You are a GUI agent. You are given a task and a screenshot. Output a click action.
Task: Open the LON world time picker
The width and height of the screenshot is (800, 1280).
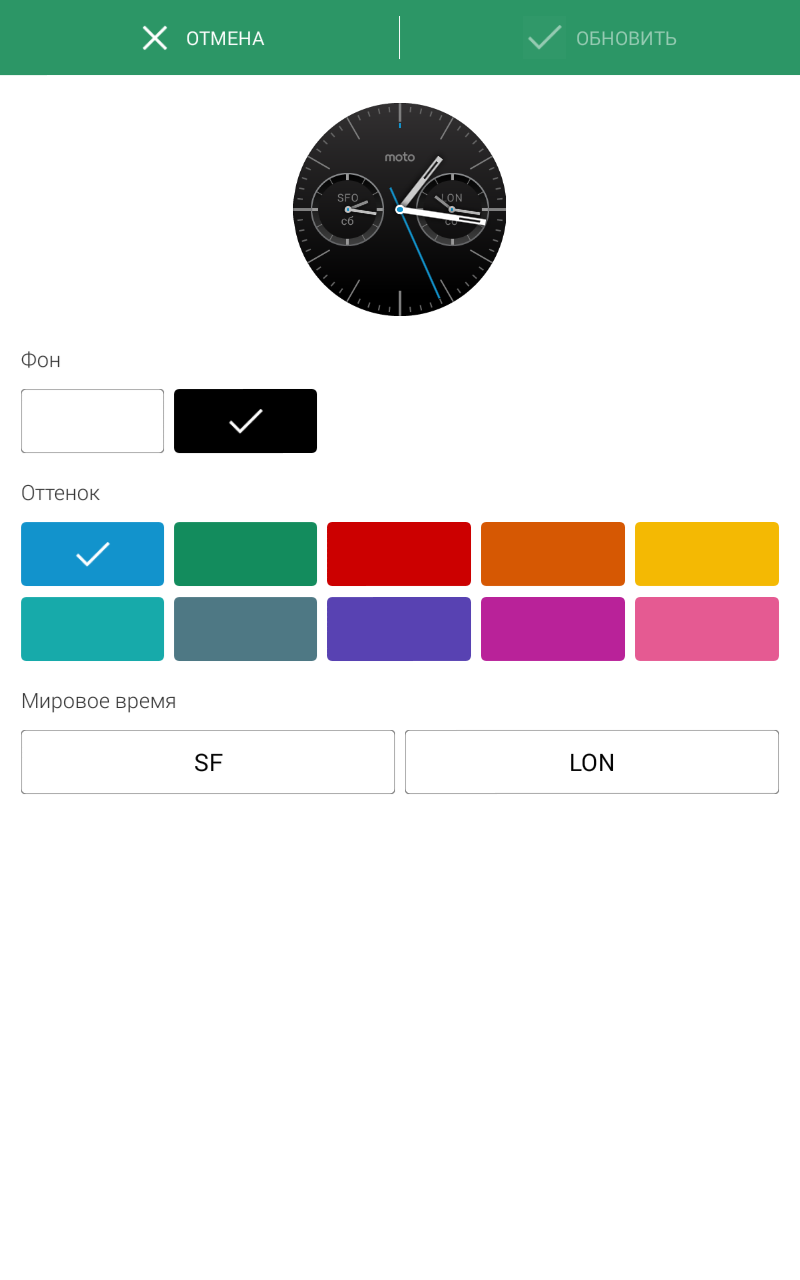point(592,762)
